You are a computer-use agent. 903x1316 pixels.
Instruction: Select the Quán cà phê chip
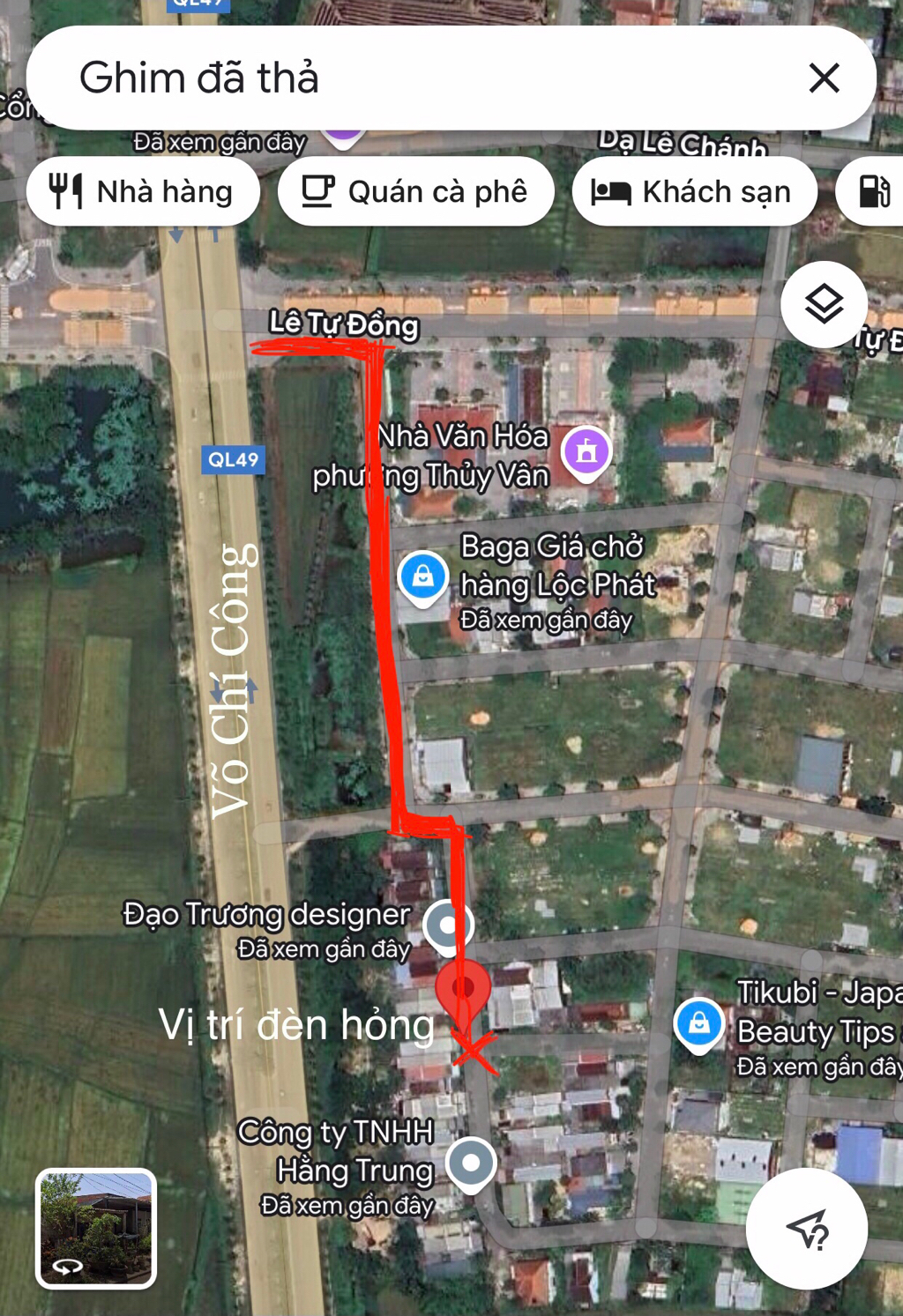(x=415, y=191)
